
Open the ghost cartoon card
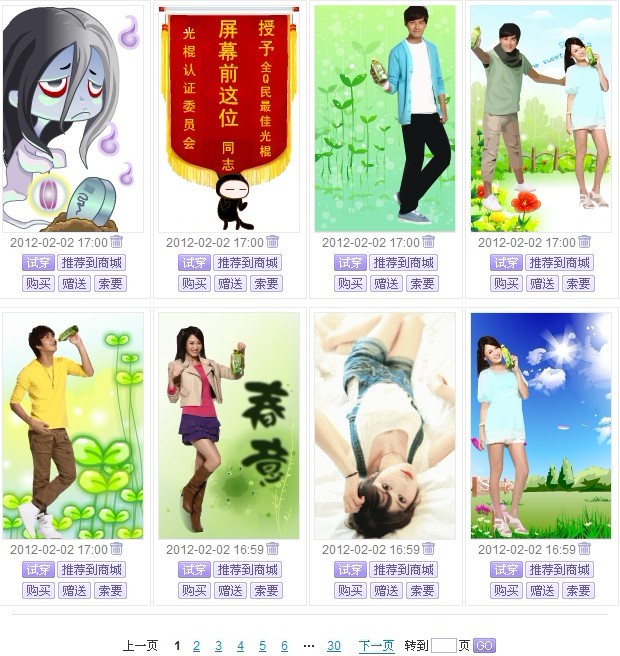[x=73, y=118]
